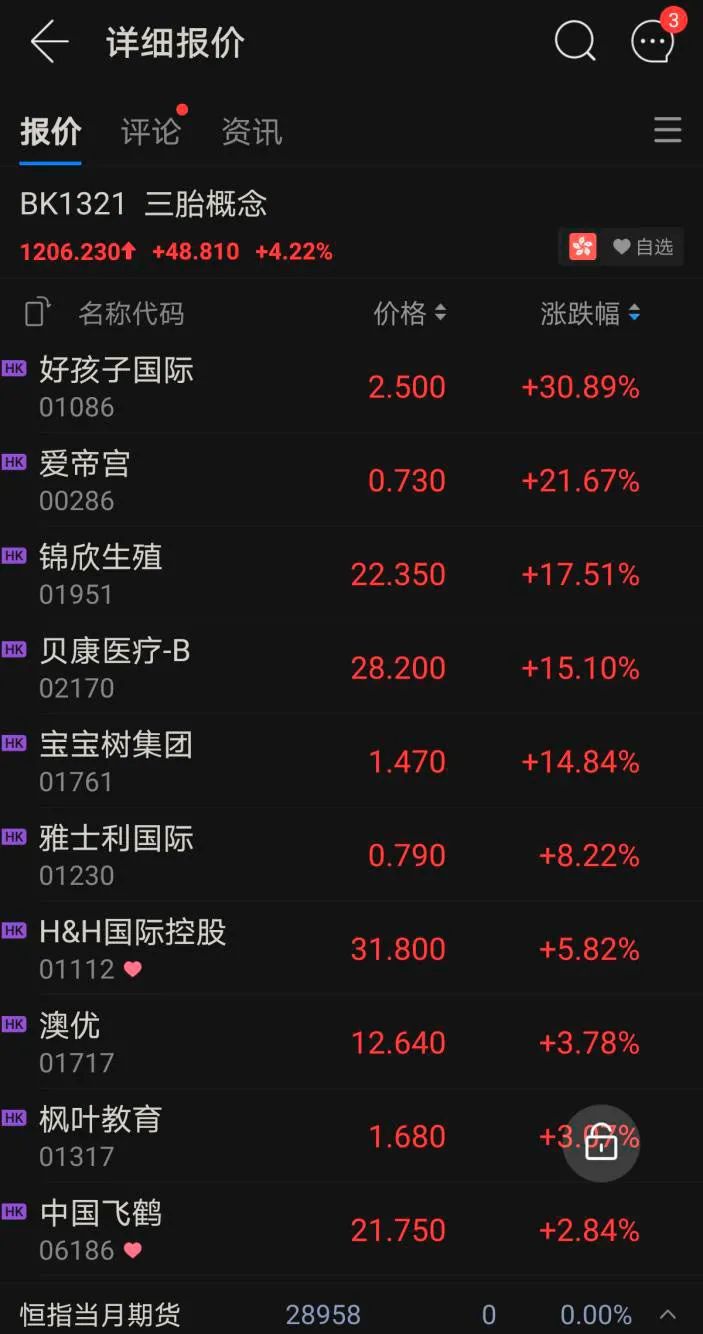View H&H国际控股 01112 quote

click(351, 948)
